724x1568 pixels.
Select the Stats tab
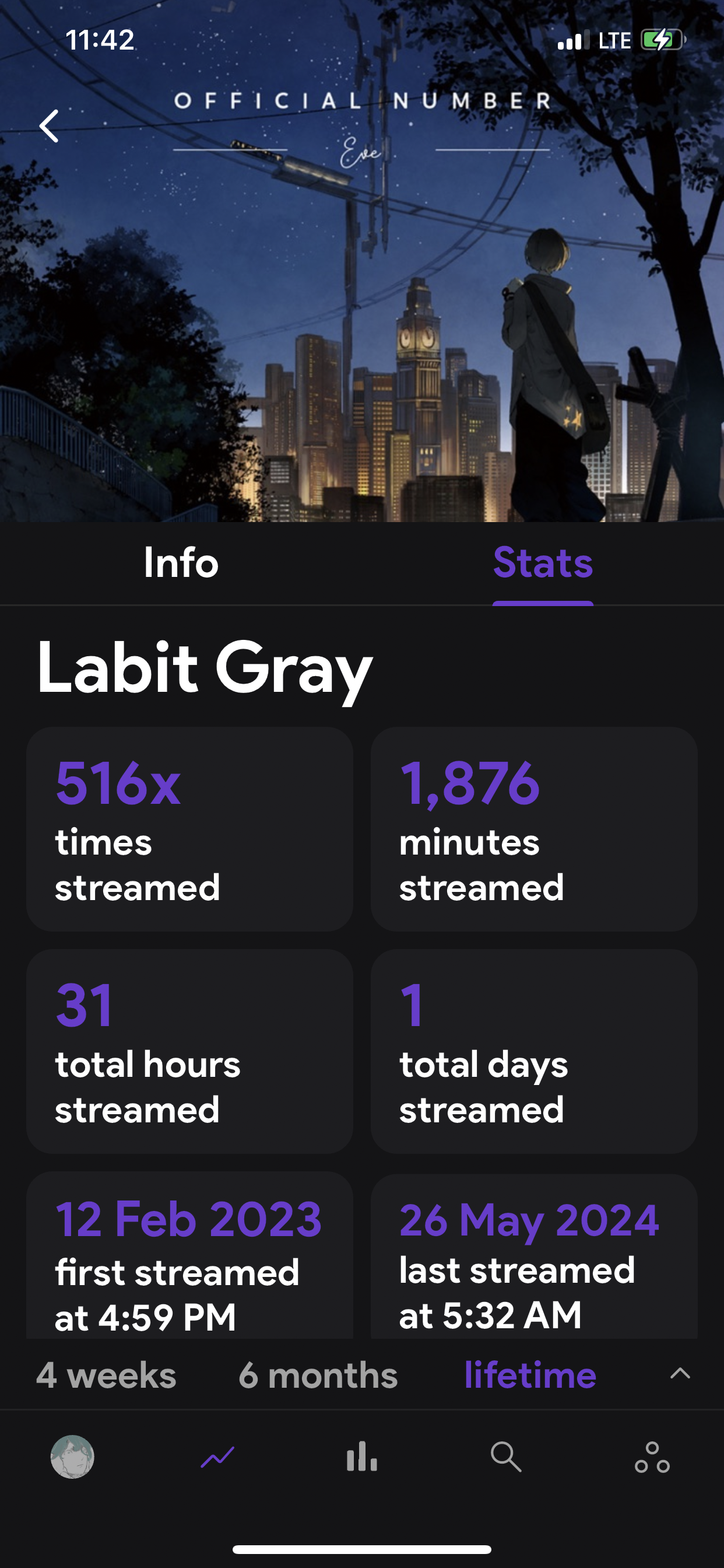click(x=543, y=562)
